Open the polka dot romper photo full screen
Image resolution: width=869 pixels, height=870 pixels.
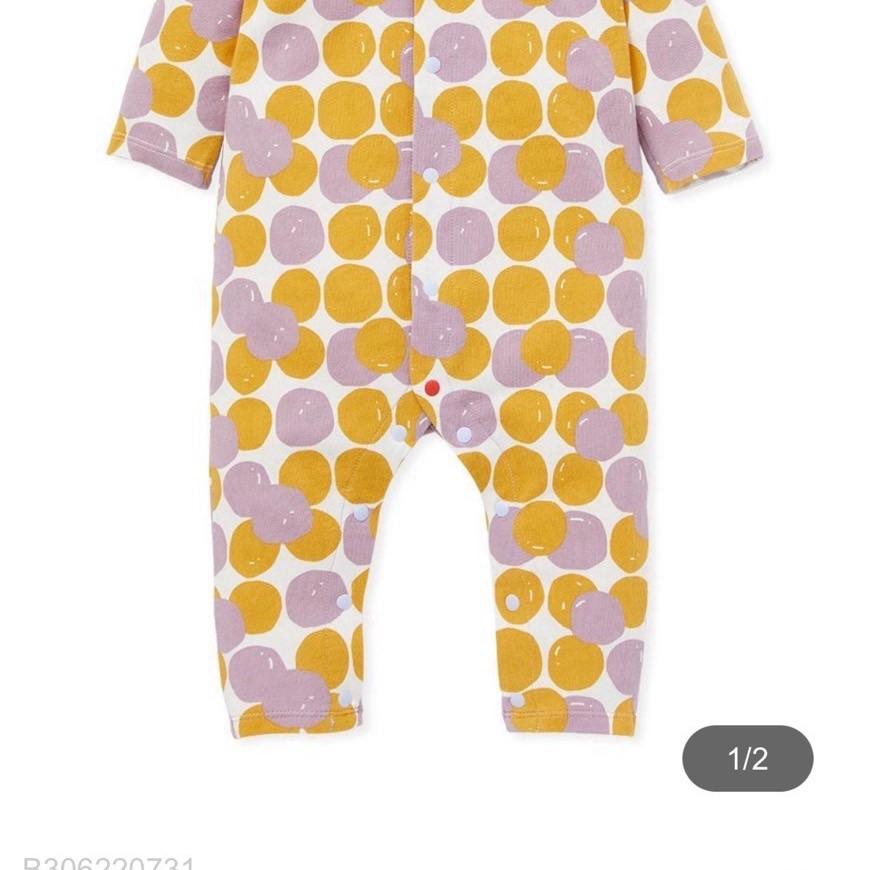coord(433,370)
